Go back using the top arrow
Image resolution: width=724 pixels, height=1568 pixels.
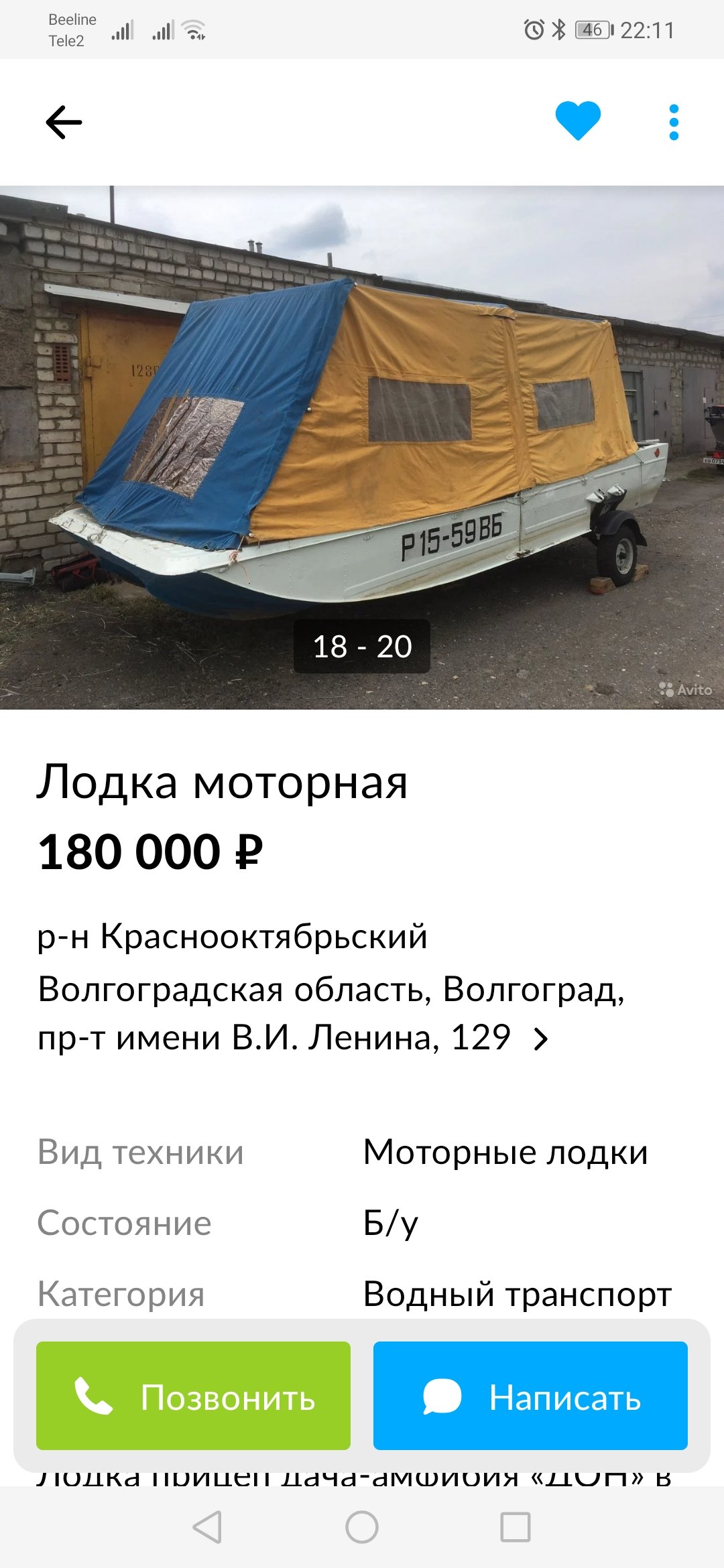(x=64, y=122)
